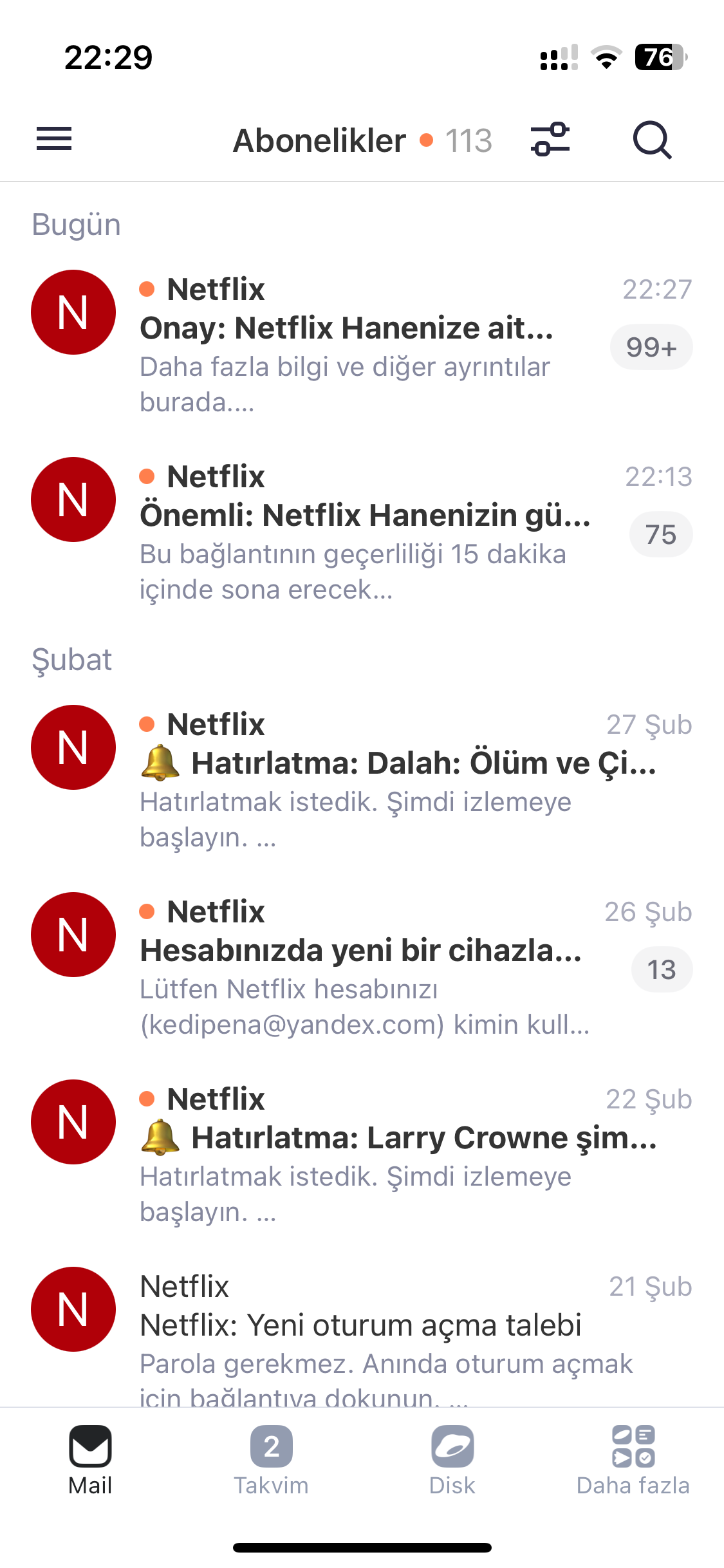Viewport: 724px width, 1568px height.
Task: Open Netflix email received at 22:27
Action: (x=362, y=345)
